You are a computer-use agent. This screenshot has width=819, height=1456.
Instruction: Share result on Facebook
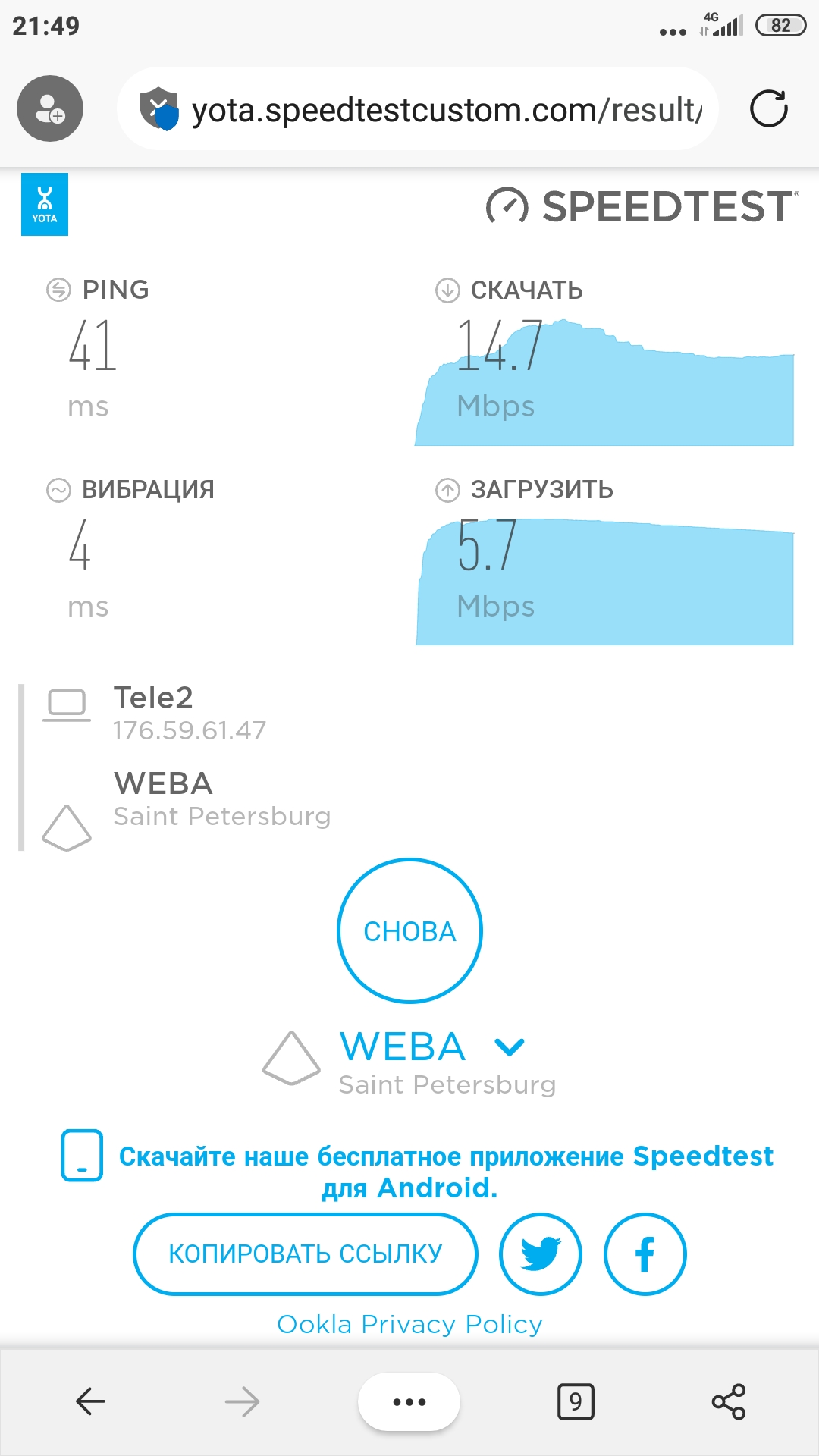click(645, 1254)
